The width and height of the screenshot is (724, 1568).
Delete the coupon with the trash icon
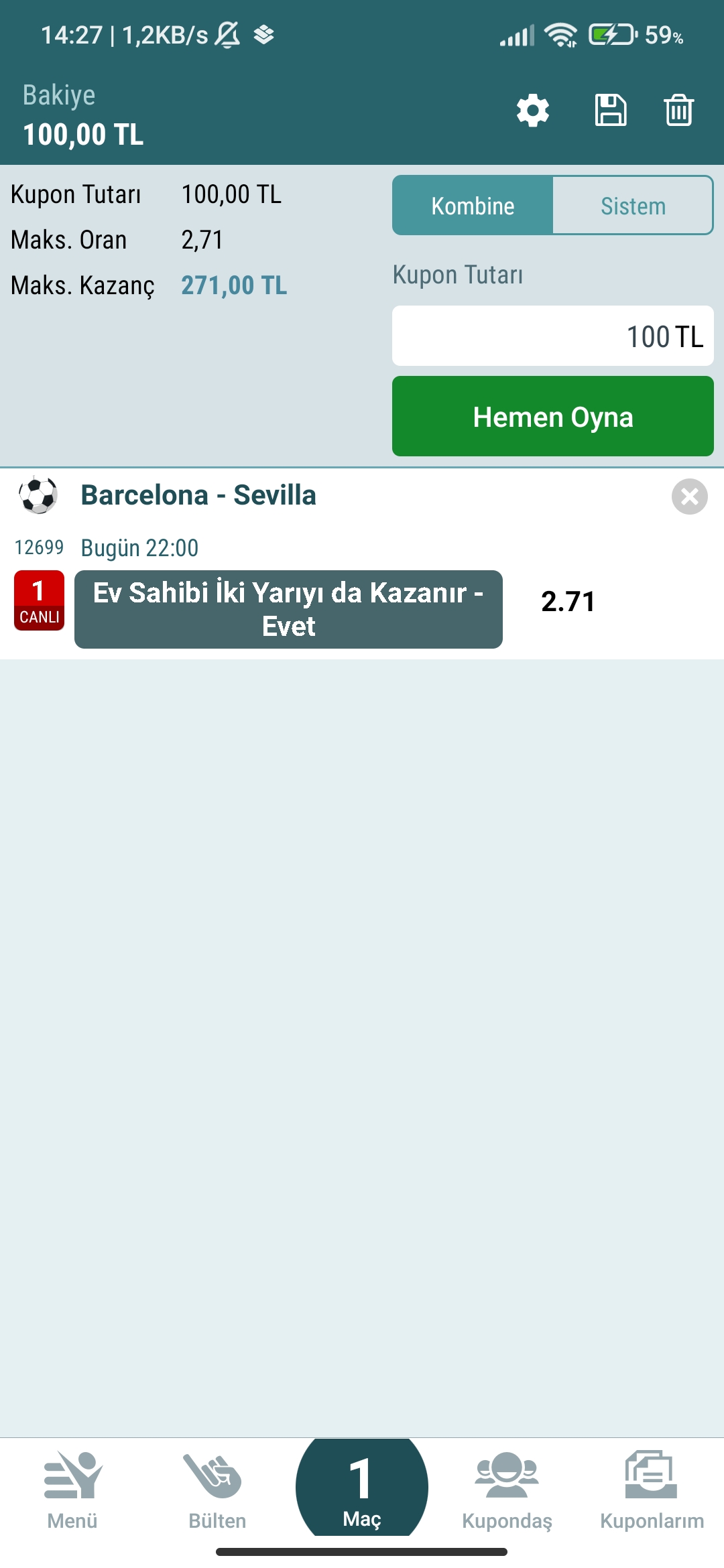[x=678, y=111]
